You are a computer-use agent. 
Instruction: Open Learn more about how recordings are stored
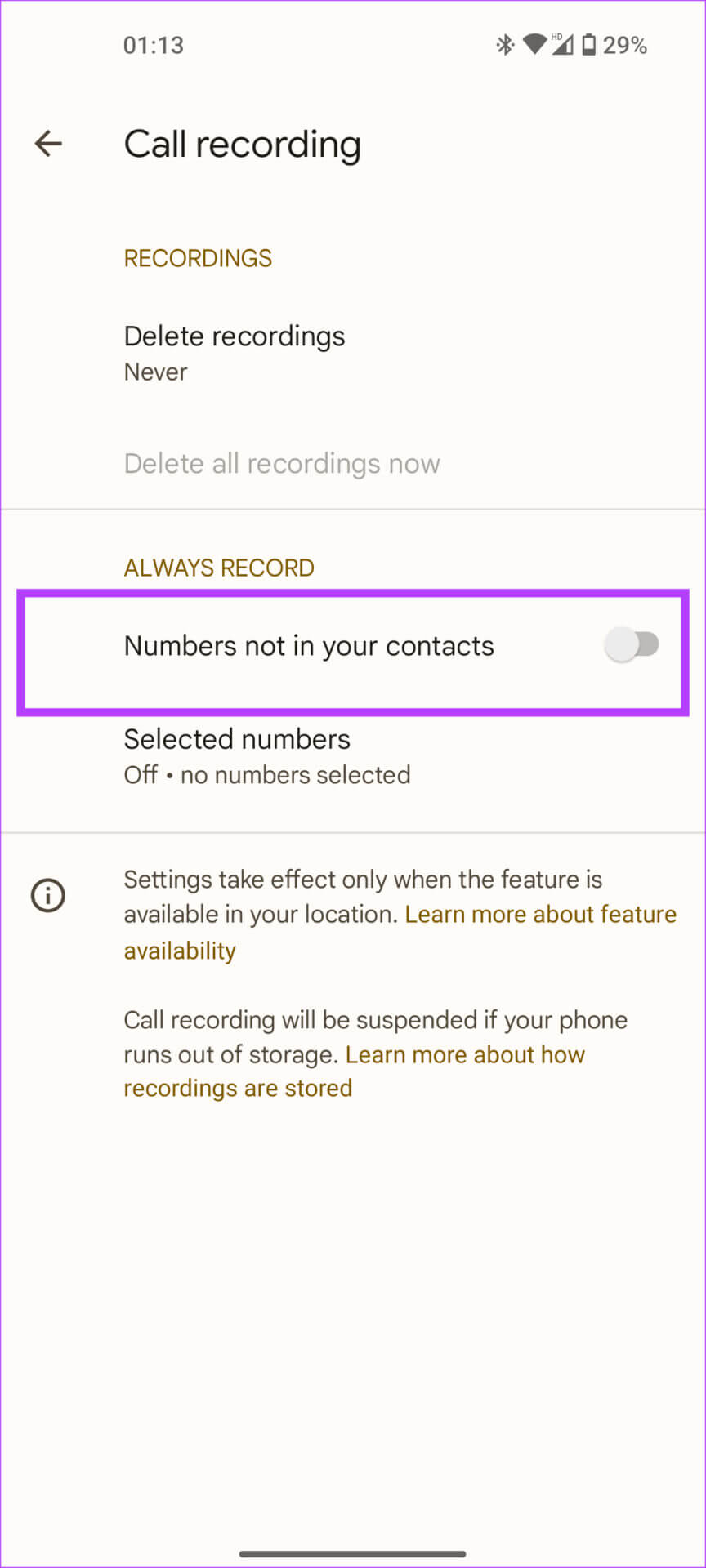click(464, 1055)
